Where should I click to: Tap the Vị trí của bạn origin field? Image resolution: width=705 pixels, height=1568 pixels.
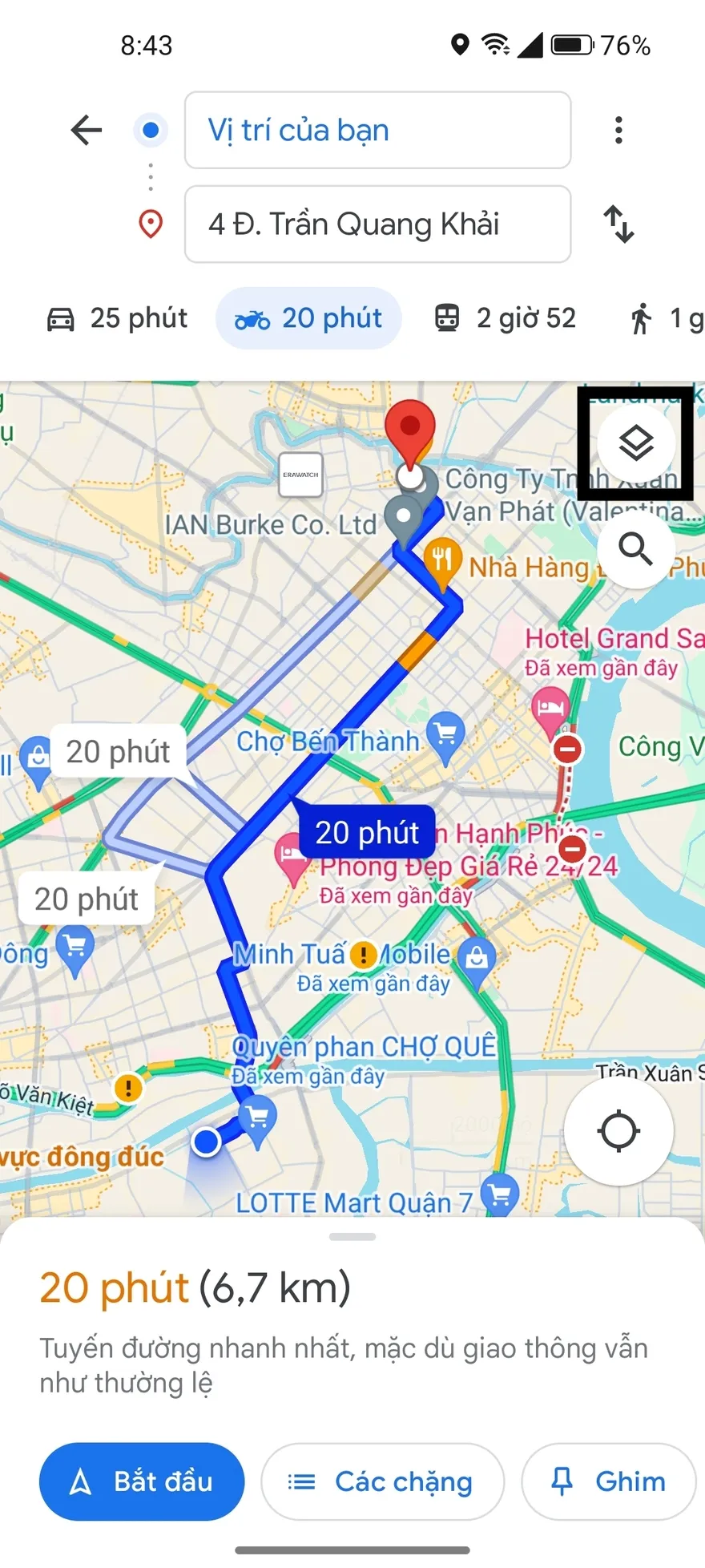point(377,130)
